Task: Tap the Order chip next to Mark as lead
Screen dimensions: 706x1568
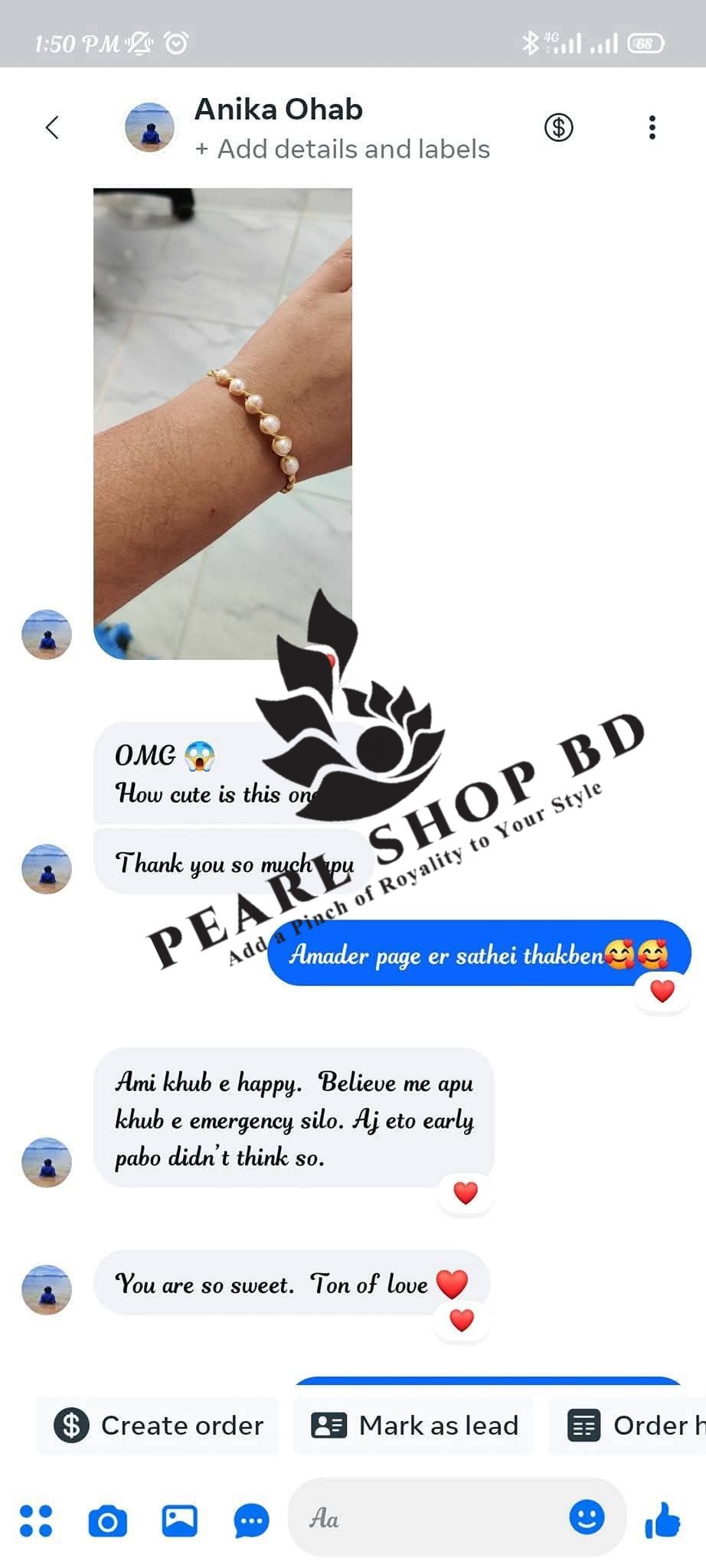Action: (x=628, y=1426)
